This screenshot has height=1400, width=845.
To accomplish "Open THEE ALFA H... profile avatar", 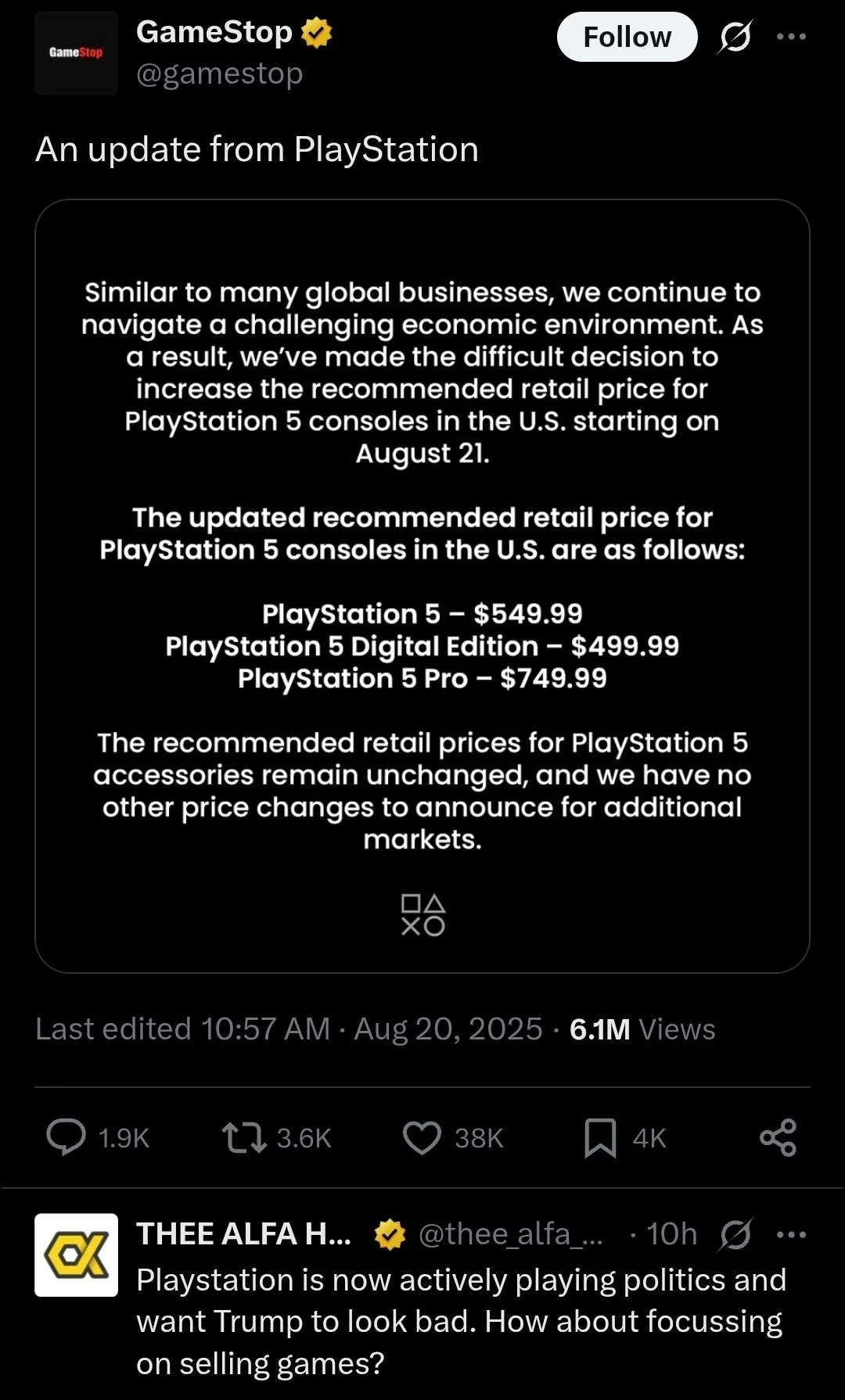I will [x=76, y=1255].
